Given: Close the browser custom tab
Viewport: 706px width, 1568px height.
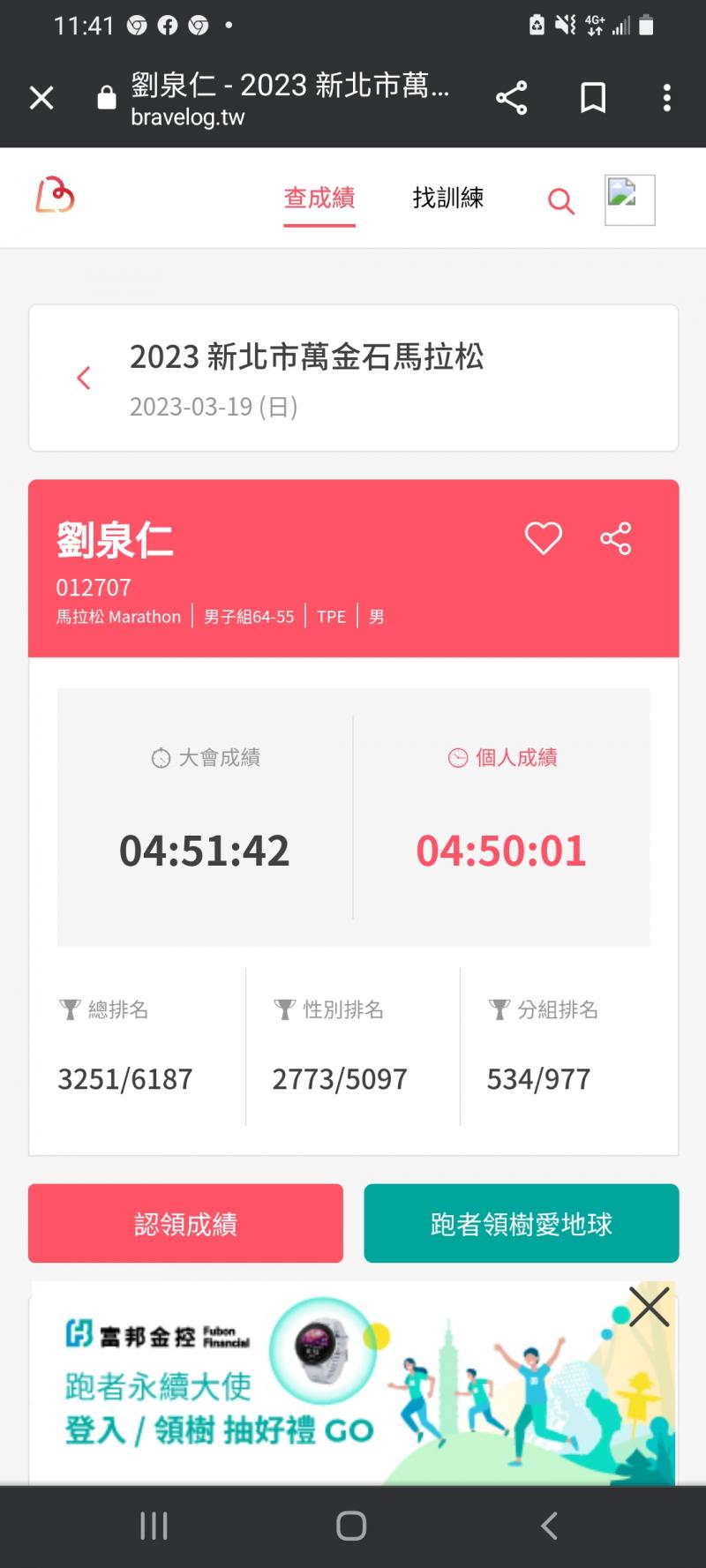Looking at the screenshot, I should tap(41, 98).
